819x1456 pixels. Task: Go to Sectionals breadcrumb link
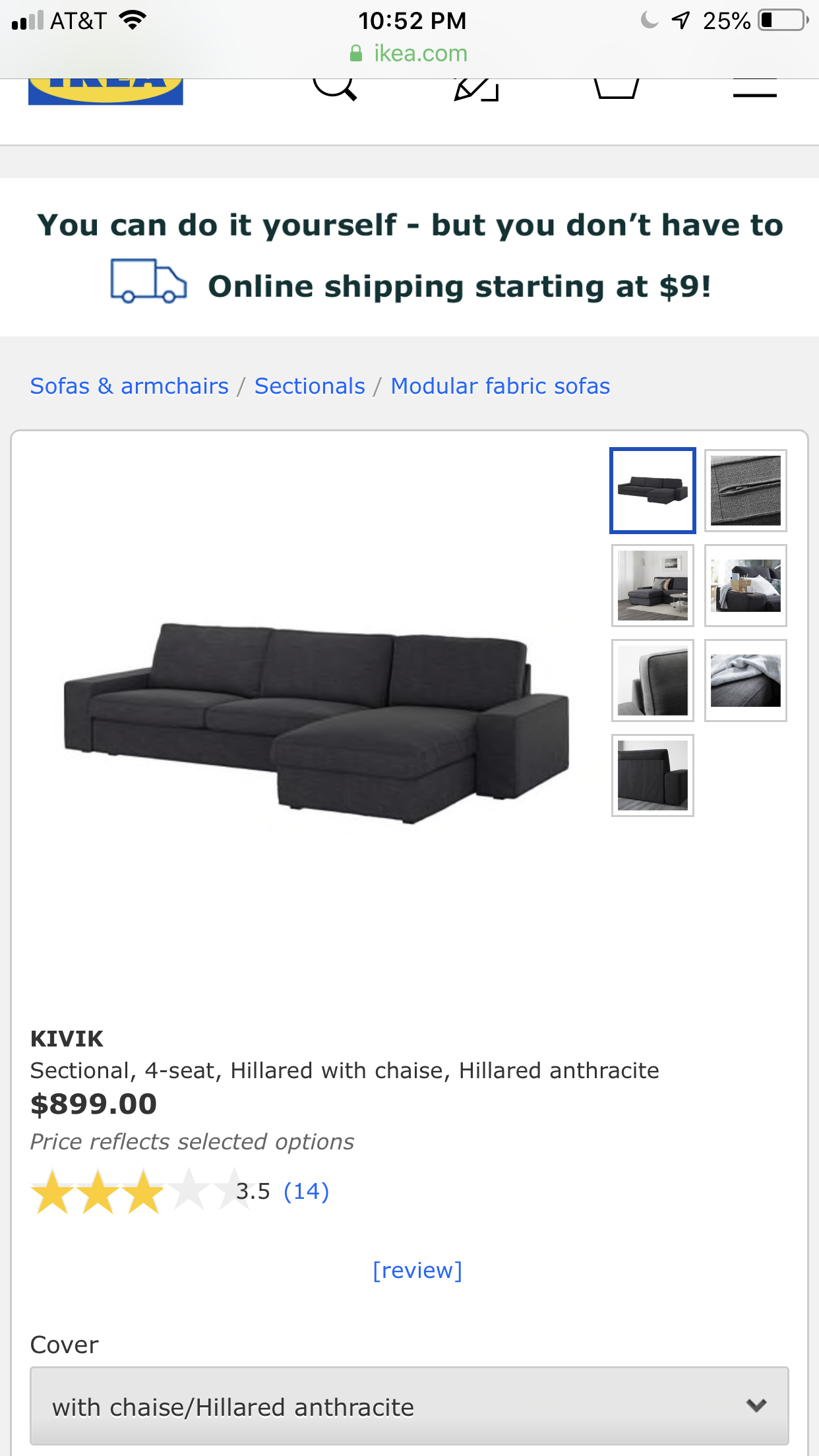tap(309, 386)
